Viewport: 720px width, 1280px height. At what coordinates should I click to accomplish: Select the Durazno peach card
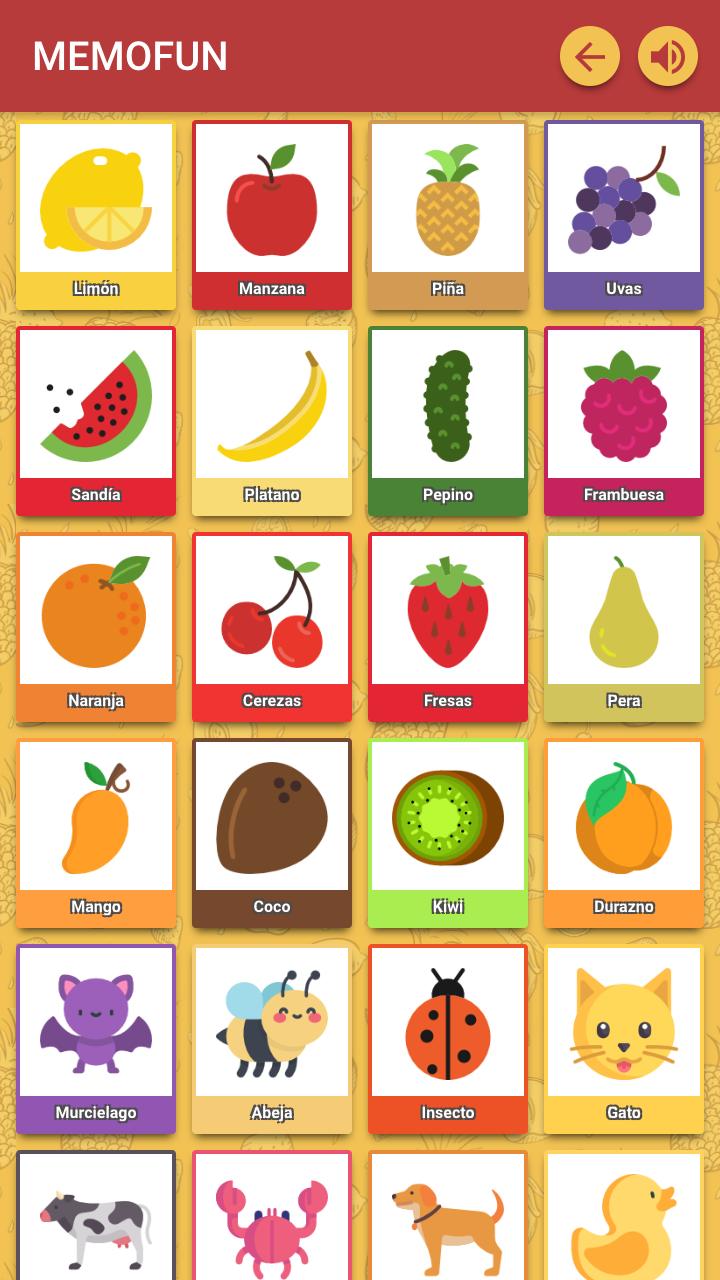pos(624,833)
